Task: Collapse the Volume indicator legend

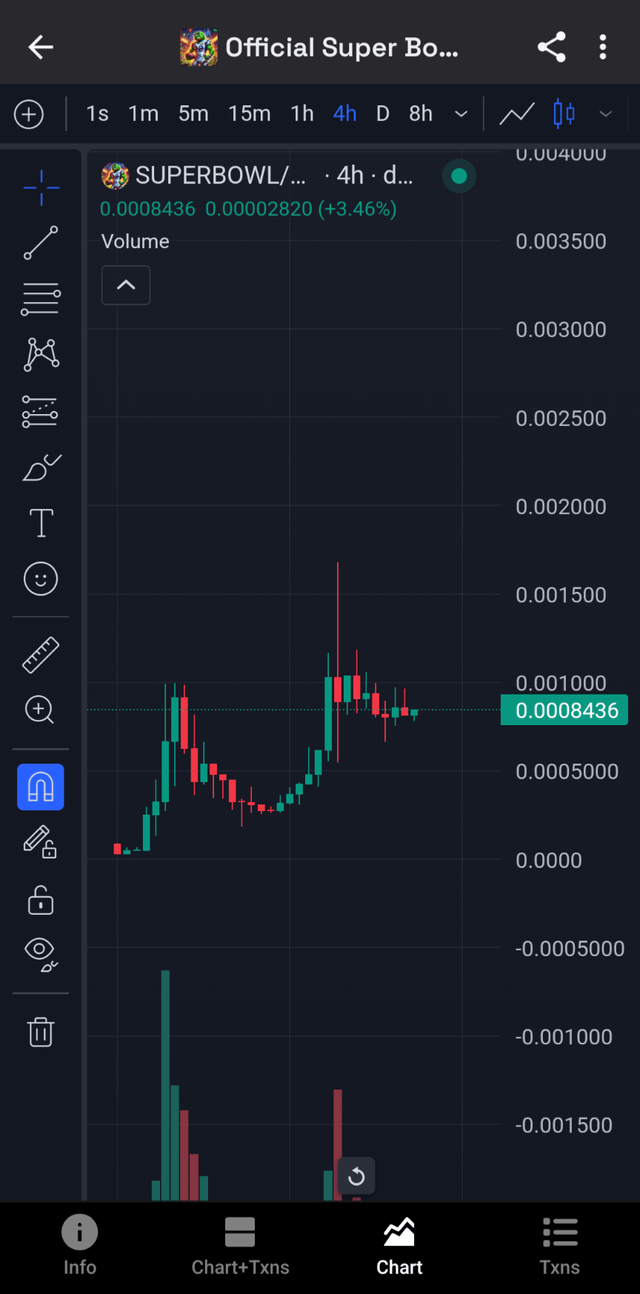Action: coord(126,285)
